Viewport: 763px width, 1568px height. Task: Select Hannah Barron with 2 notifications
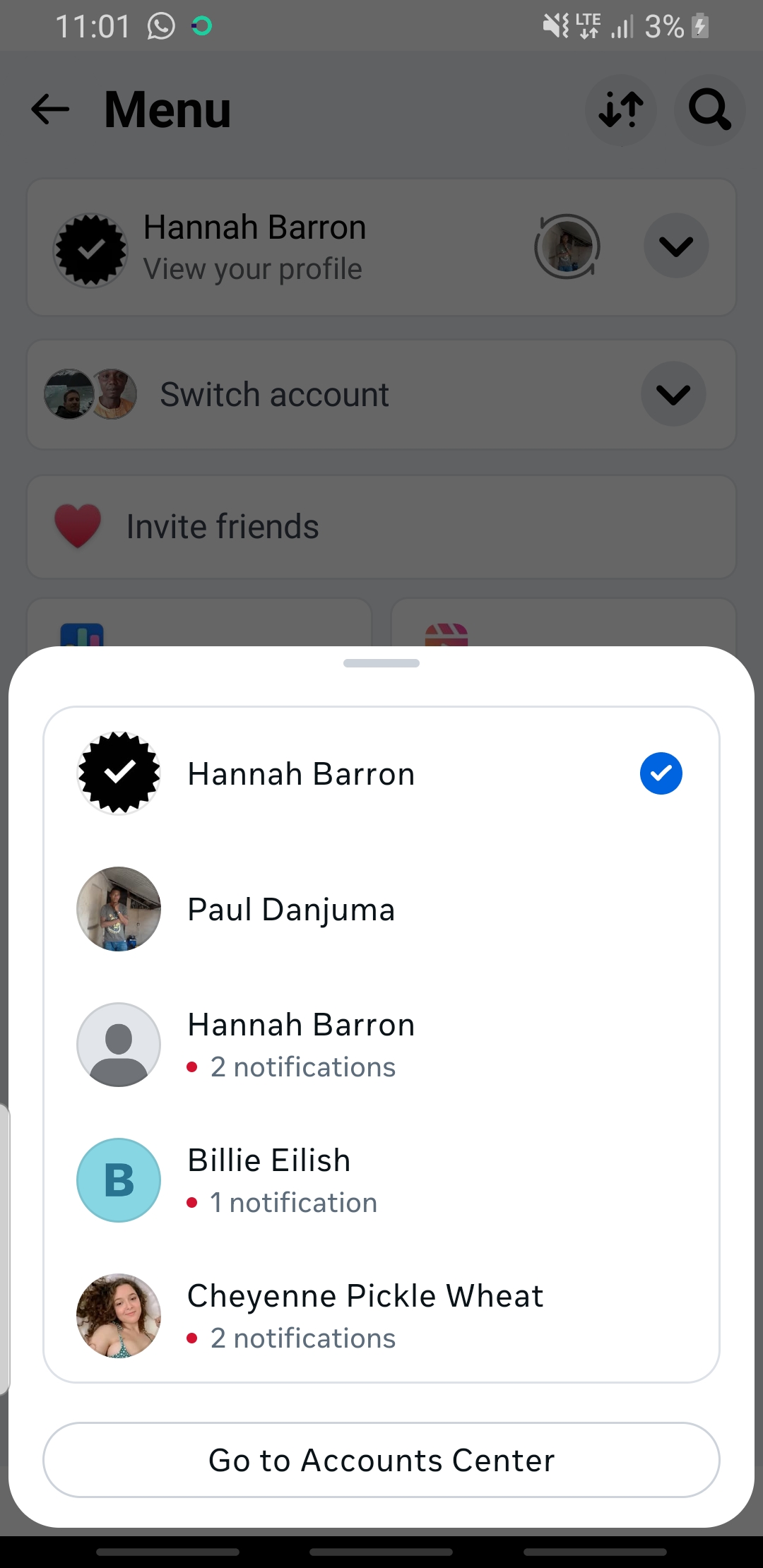coord(381,1045)
